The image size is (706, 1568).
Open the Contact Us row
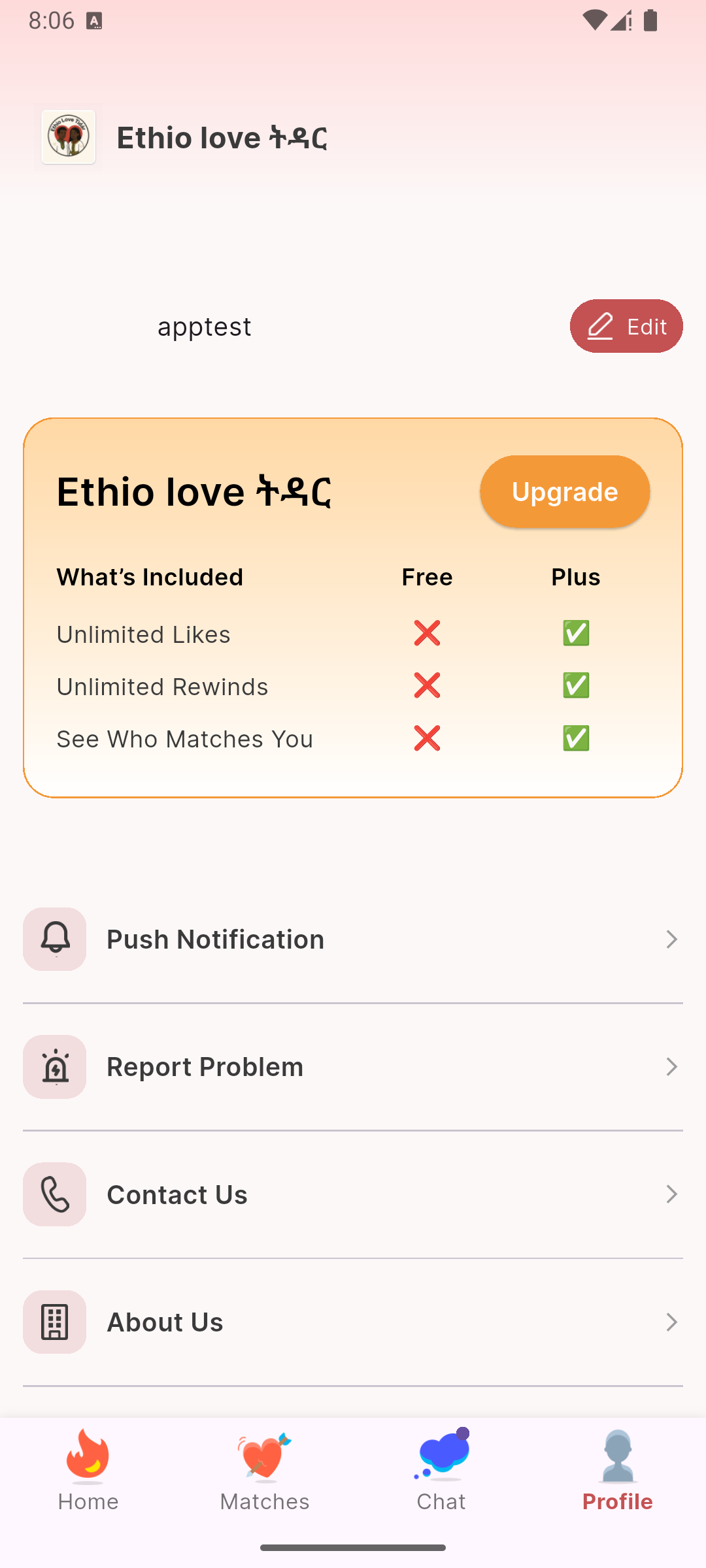(353, 1194)
